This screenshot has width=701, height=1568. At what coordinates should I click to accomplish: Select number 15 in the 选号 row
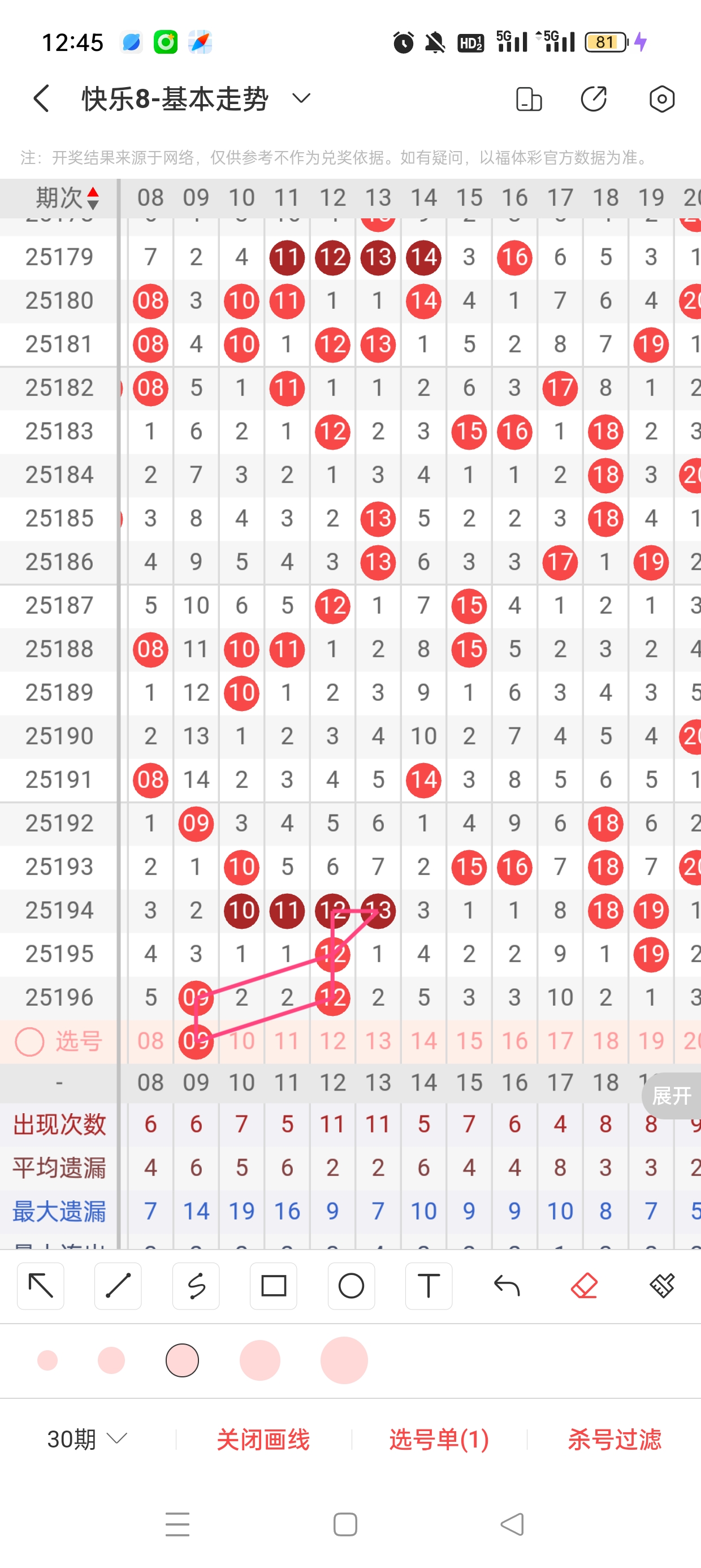pyautogui.click(x=469, y=1041)
